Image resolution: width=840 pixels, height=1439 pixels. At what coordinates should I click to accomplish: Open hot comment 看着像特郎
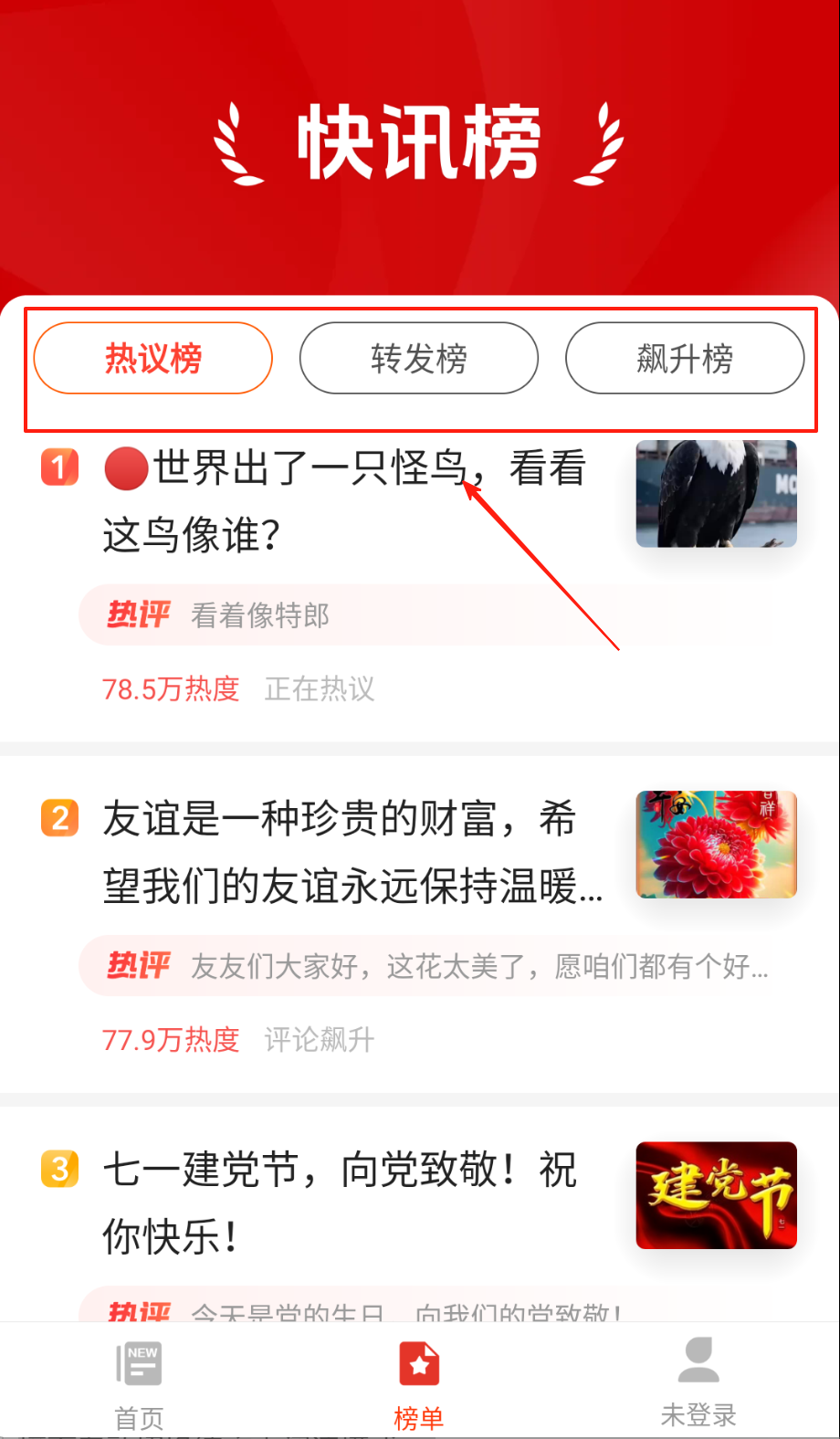click(x=425, y=614)
